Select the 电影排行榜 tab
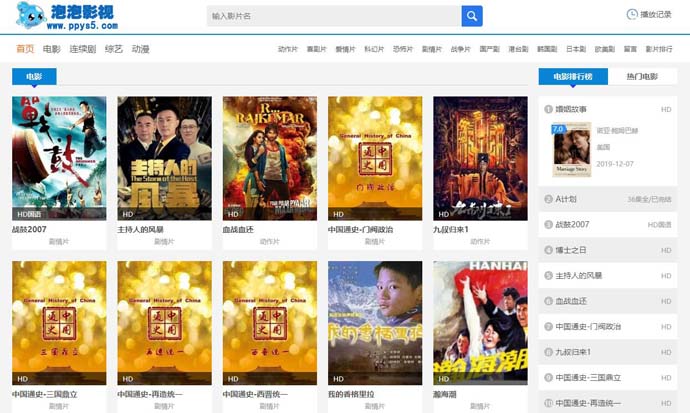This screenshot has height=413, width=690. click(573, 76)
